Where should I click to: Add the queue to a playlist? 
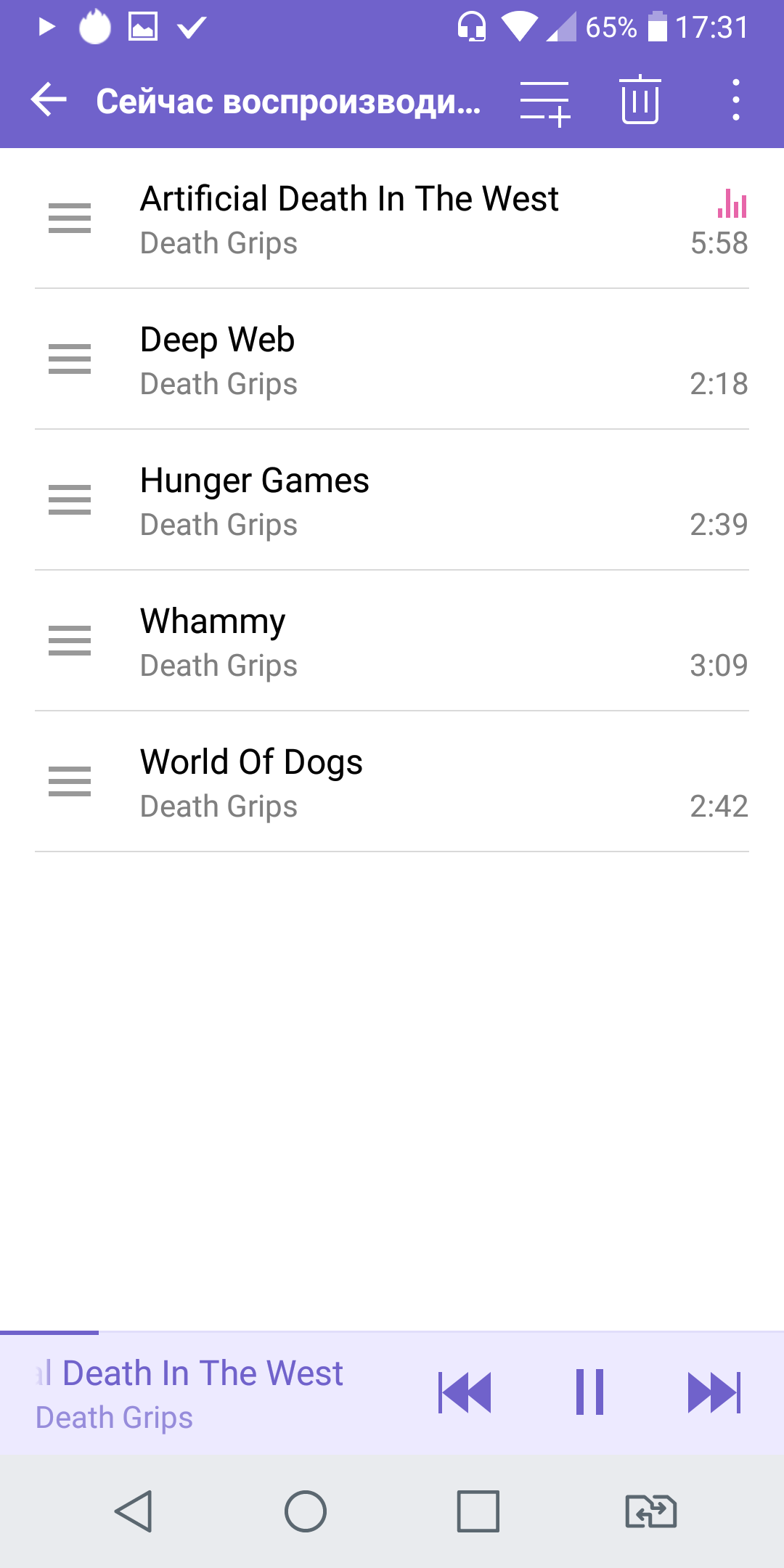tap(545, 102)
